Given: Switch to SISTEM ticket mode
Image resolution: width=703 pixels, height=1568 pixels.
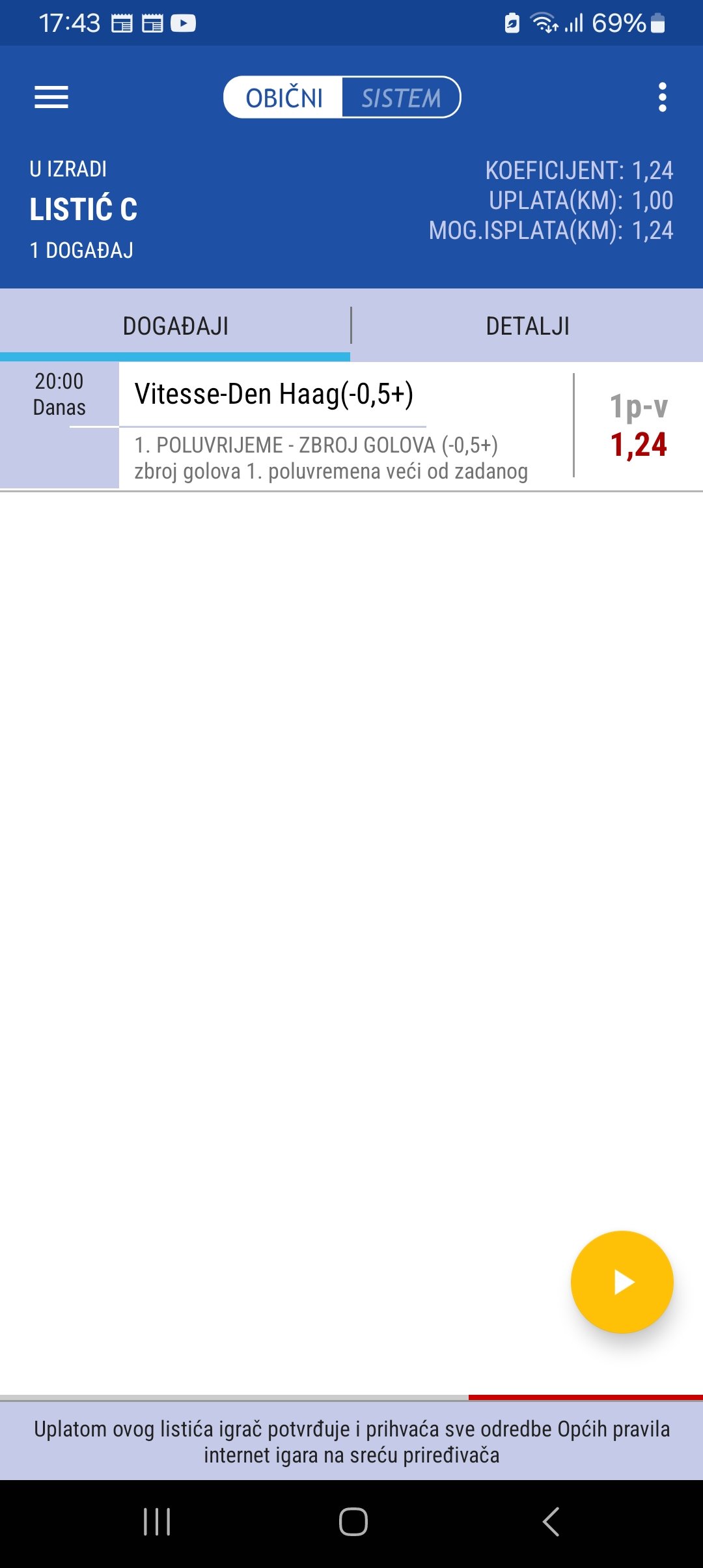Looking at the screenshot, I should (x=401, y=98).
